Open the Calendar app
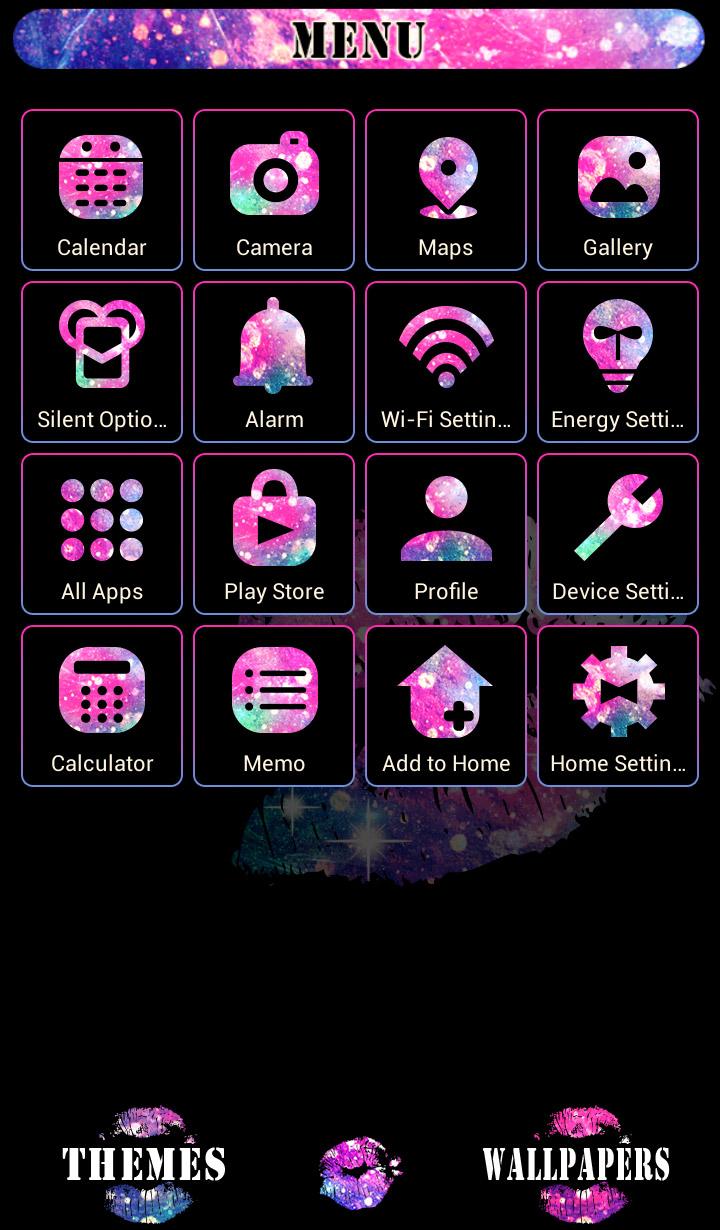Image resolution: width=720 pixels, height=1230 pixels. click(101, 189)
